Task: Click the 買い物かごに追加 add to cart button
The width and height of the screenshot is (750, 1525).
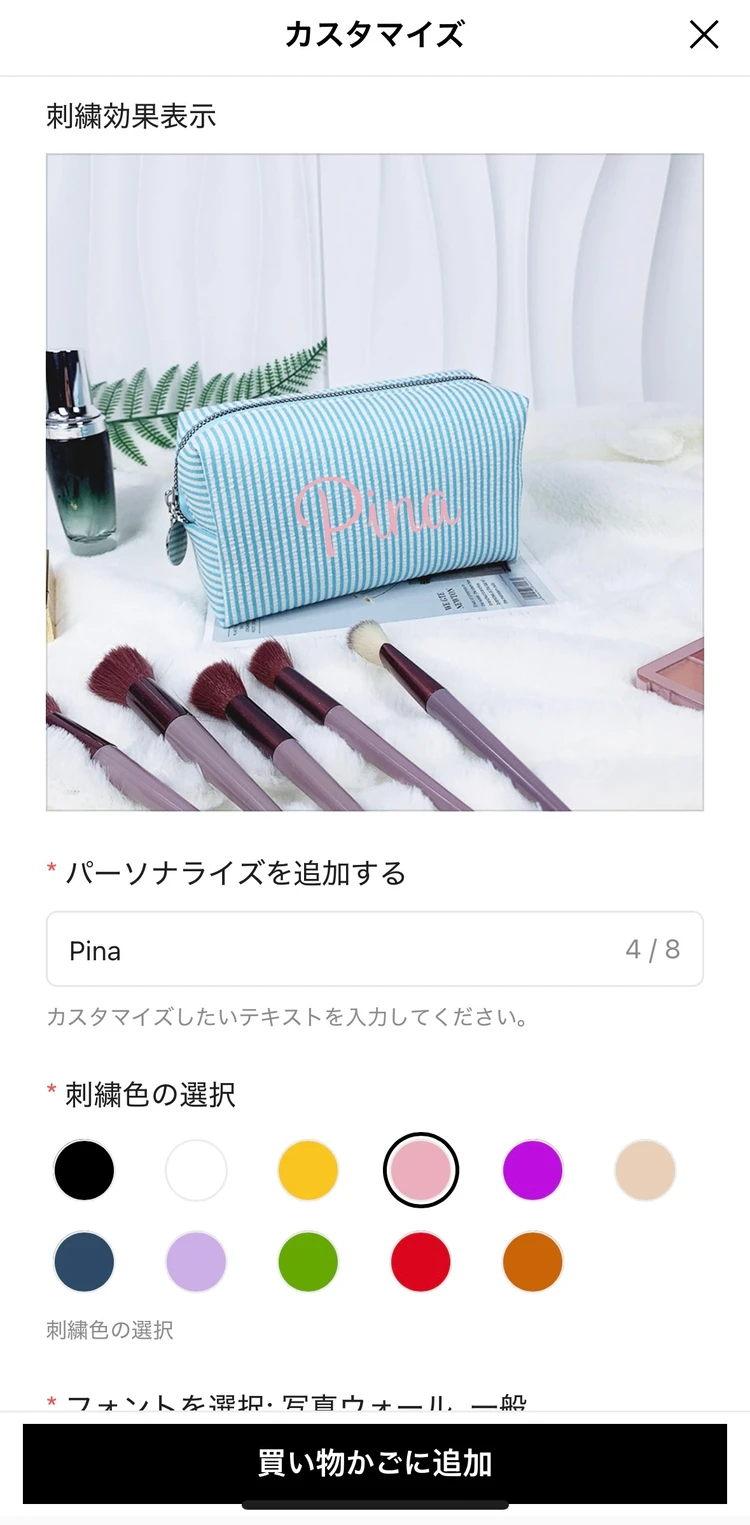Action: [375, 1462]
